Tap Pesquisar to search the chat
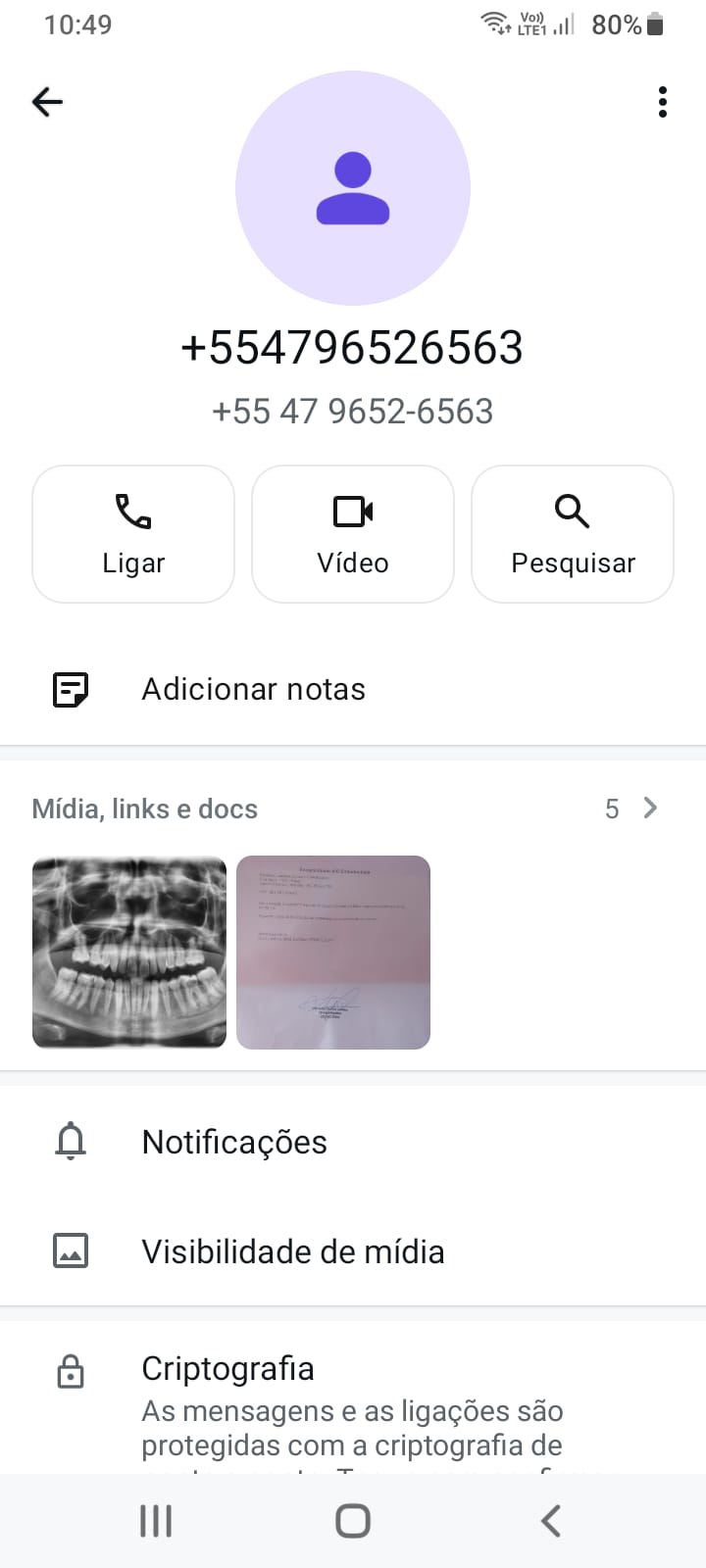706x1568 pixels. point(573,534)
